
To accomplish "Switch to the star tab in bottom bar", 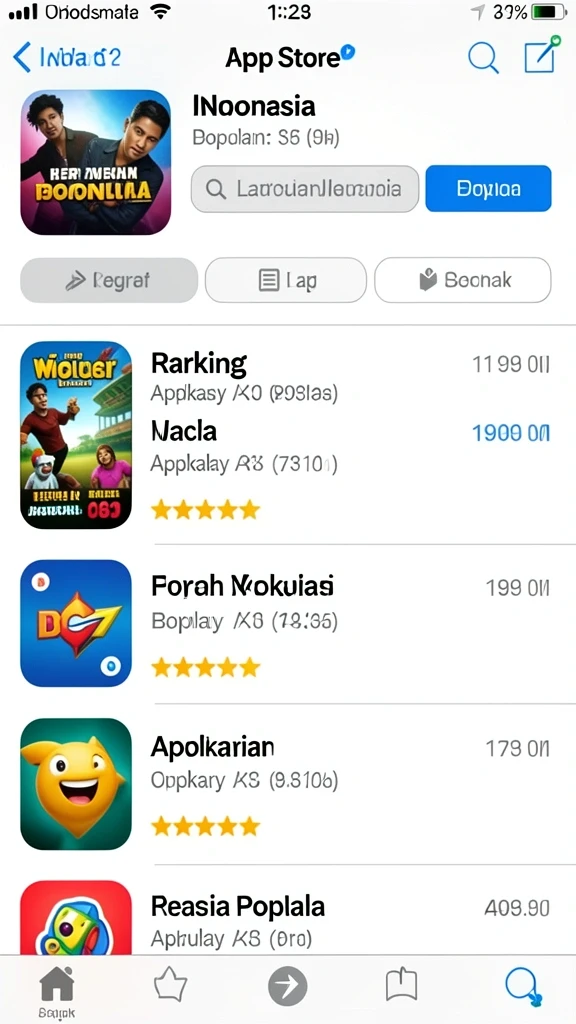I will click(170, 985).
